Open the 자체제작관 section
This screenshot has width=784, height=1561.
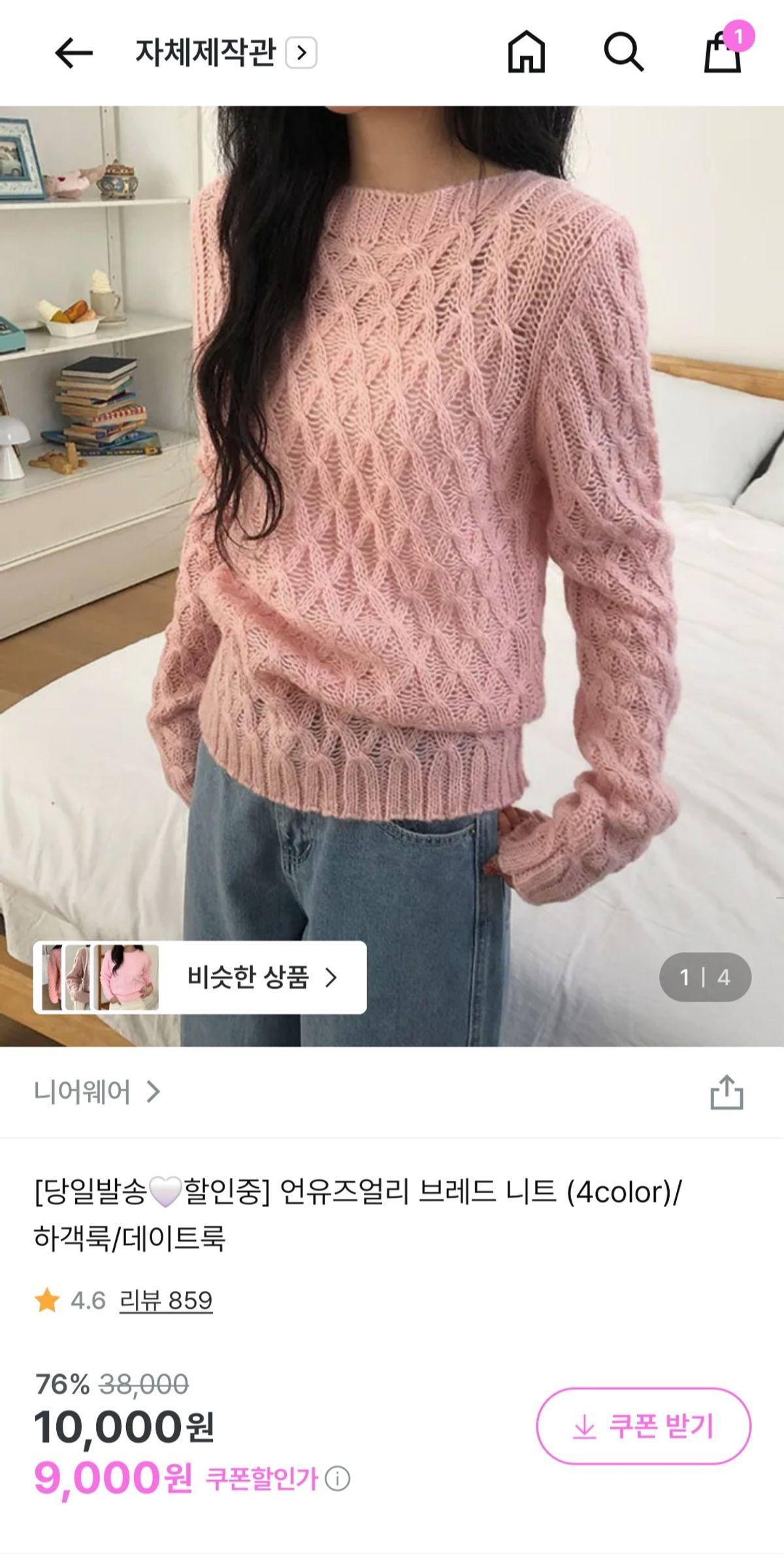225,53
